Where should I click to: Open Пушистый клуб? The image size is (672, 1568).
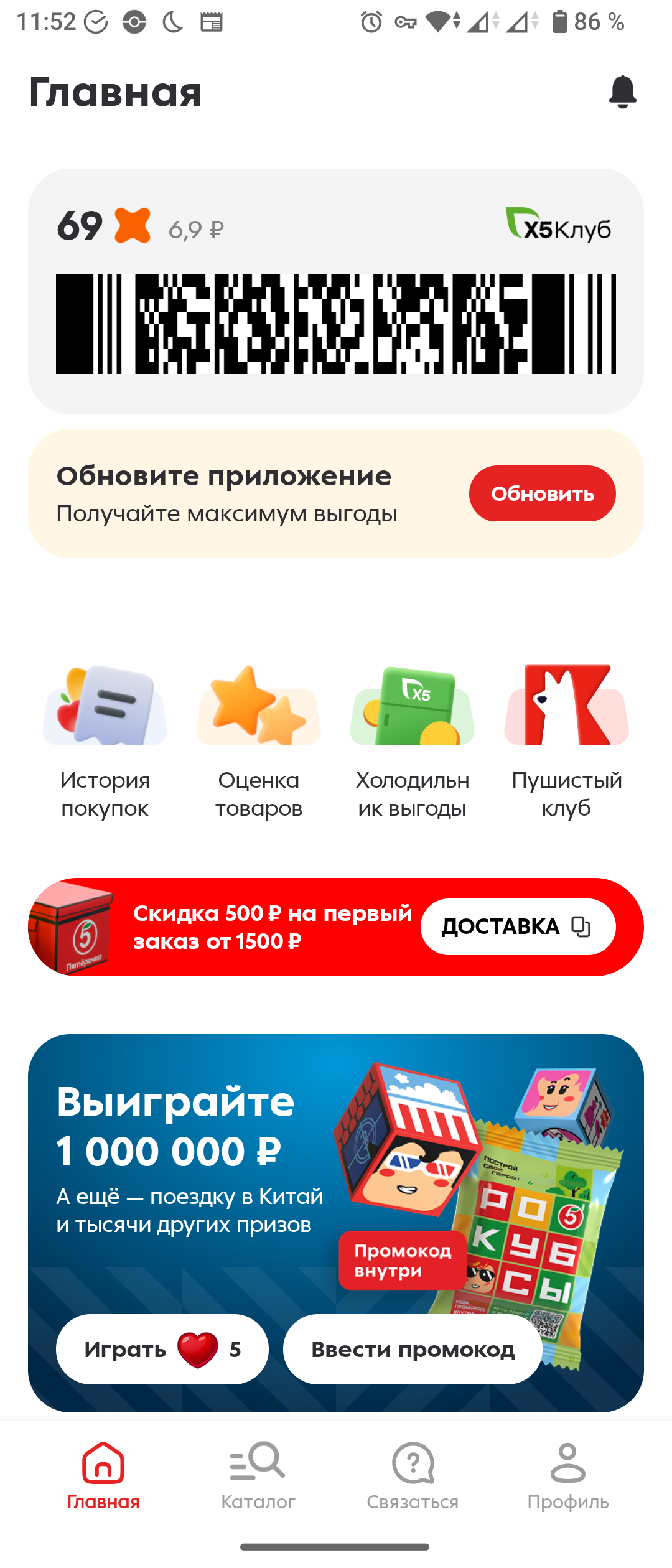tap(566, 740)
